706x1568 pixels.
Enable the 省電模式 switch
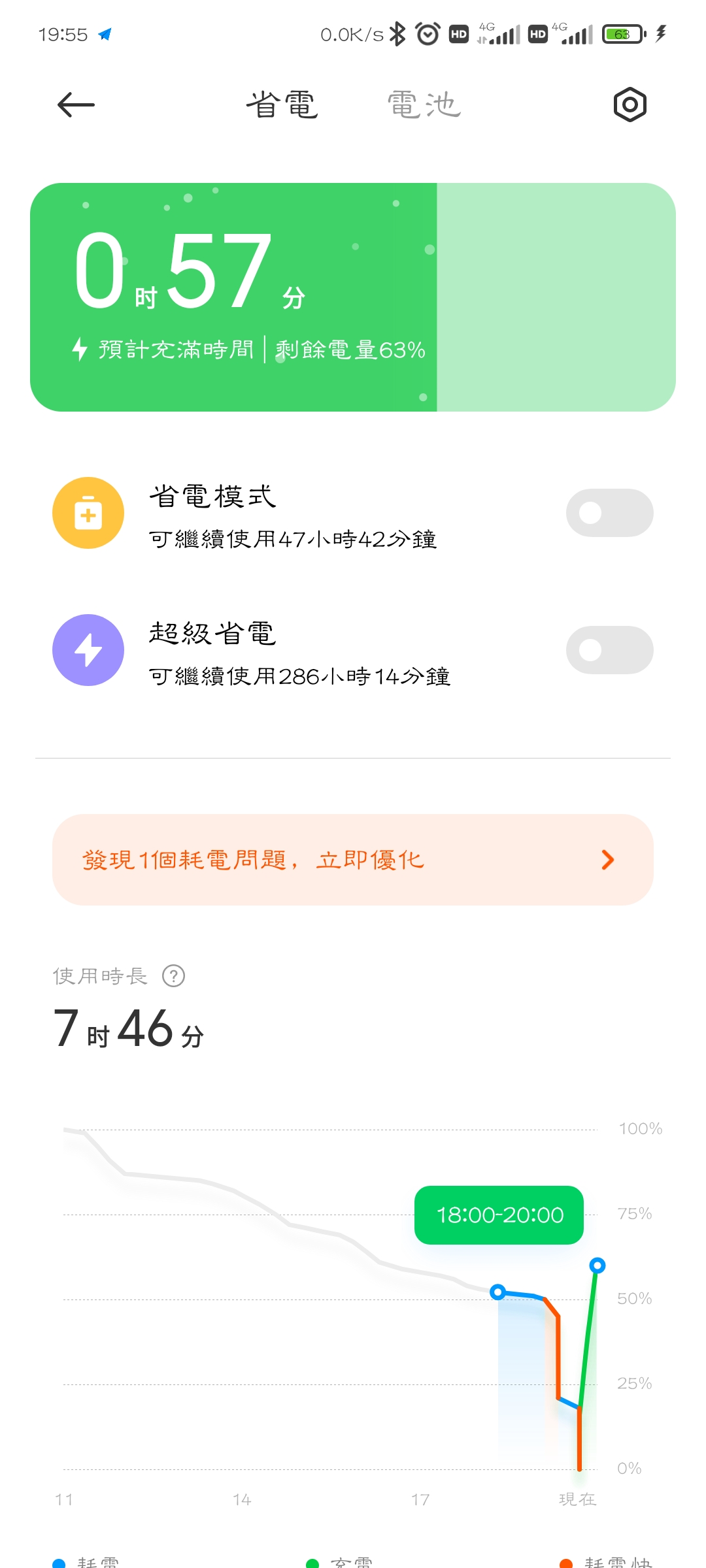[x=609, y=513]
